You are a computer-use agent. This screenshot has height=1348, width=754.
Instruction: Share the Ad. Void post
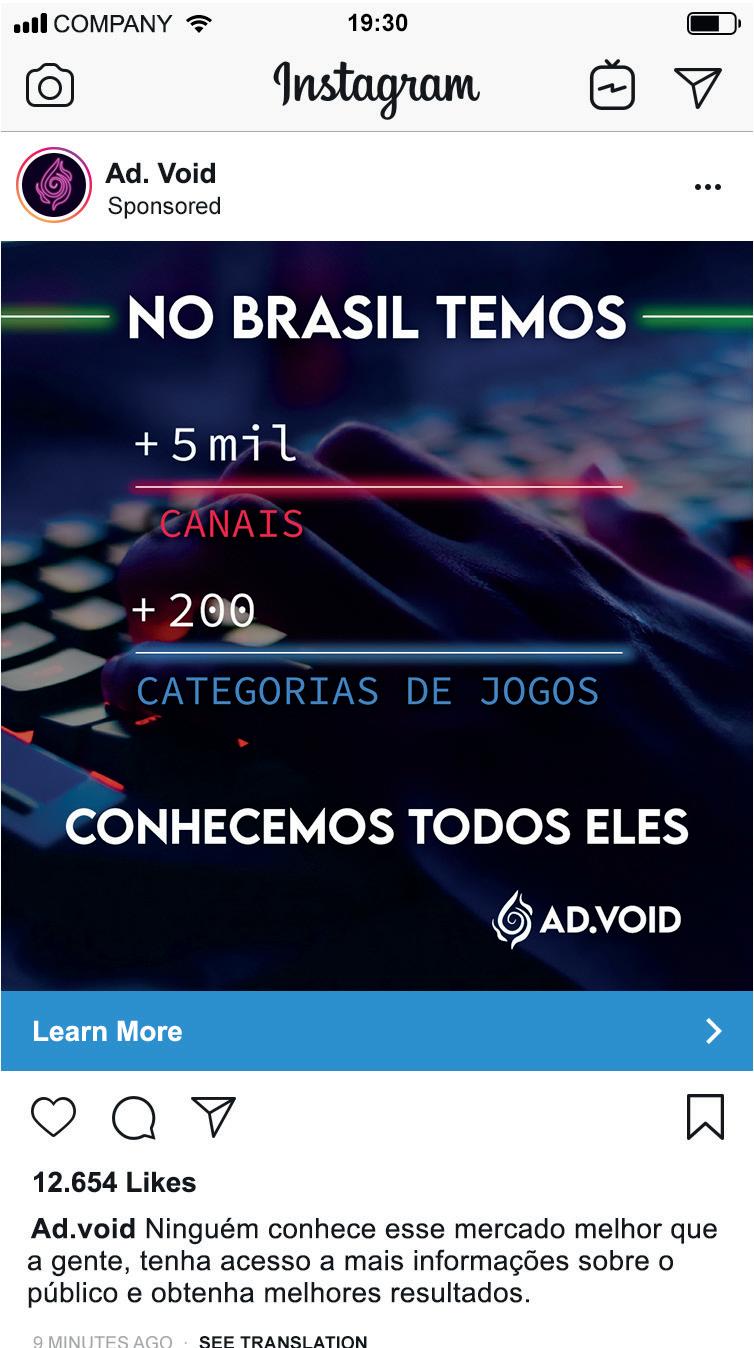click(213, 1117)
